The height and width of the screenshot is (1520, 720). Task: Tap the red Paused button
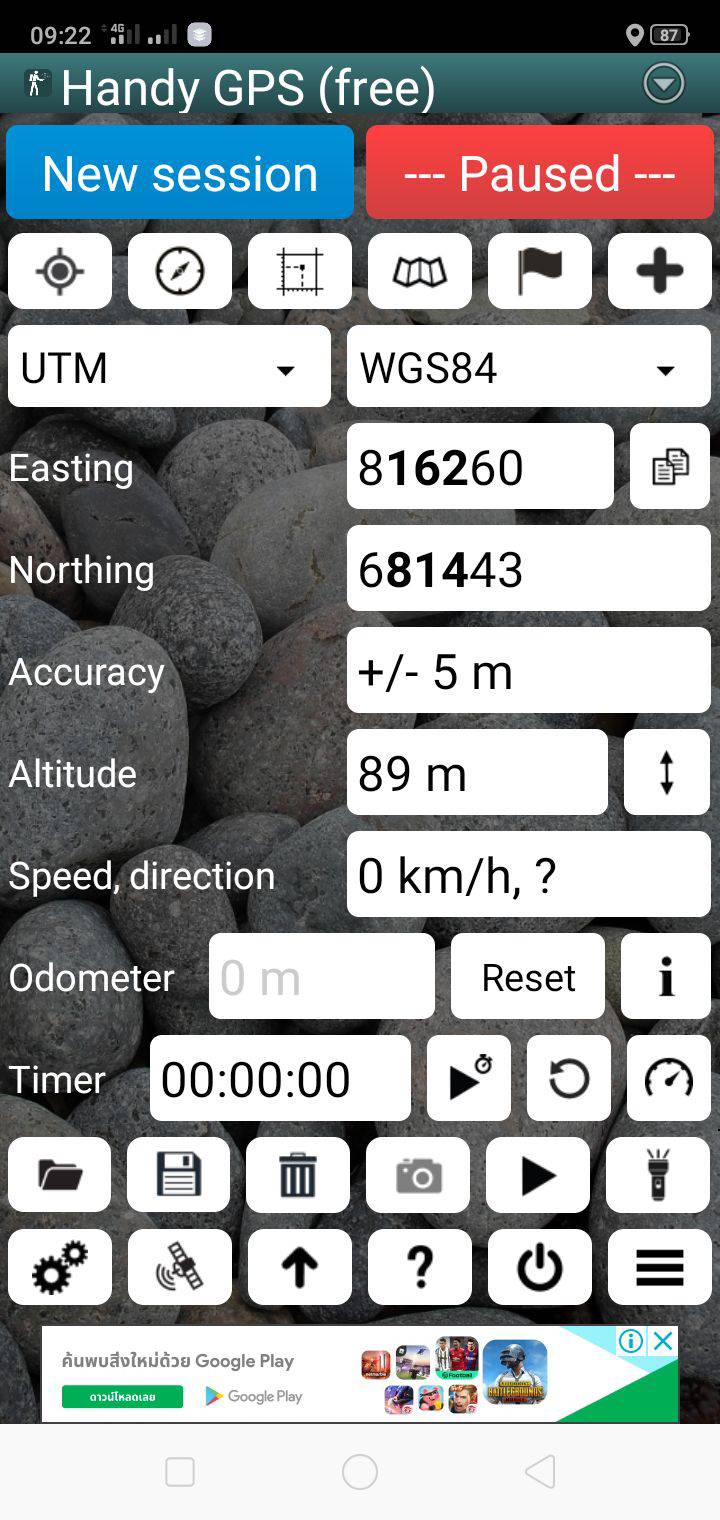tap(540, 172)
